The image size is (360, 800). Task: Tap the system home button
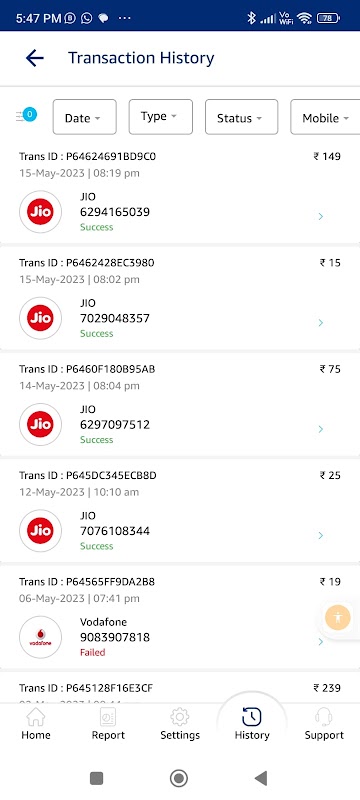tap(178, 778)
